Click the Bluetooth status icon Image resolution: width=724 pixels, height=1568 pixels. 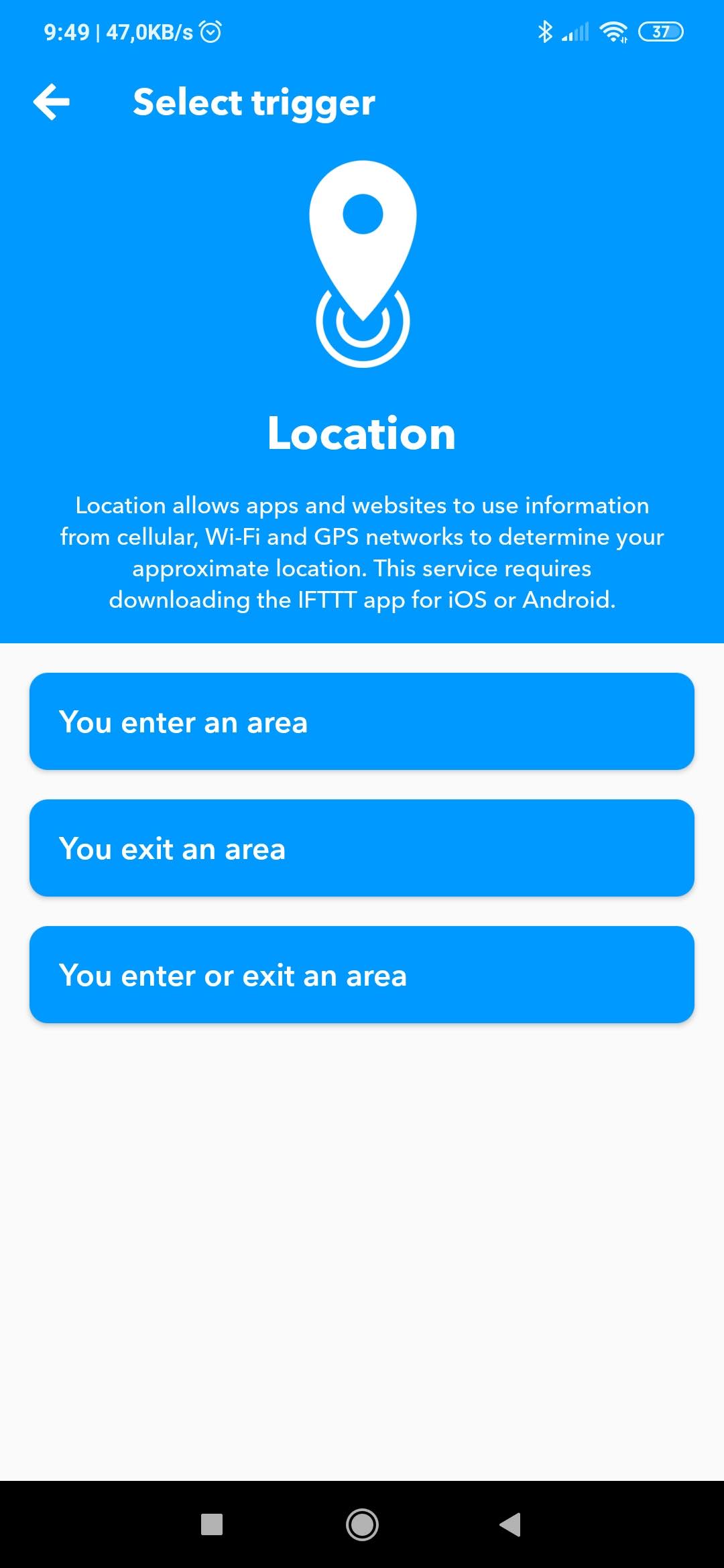[544, 30]
